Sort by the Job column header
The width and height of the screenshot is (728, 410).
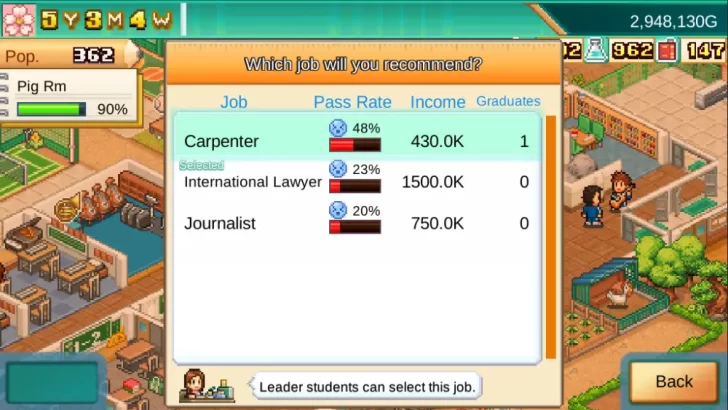click(234, 102)
